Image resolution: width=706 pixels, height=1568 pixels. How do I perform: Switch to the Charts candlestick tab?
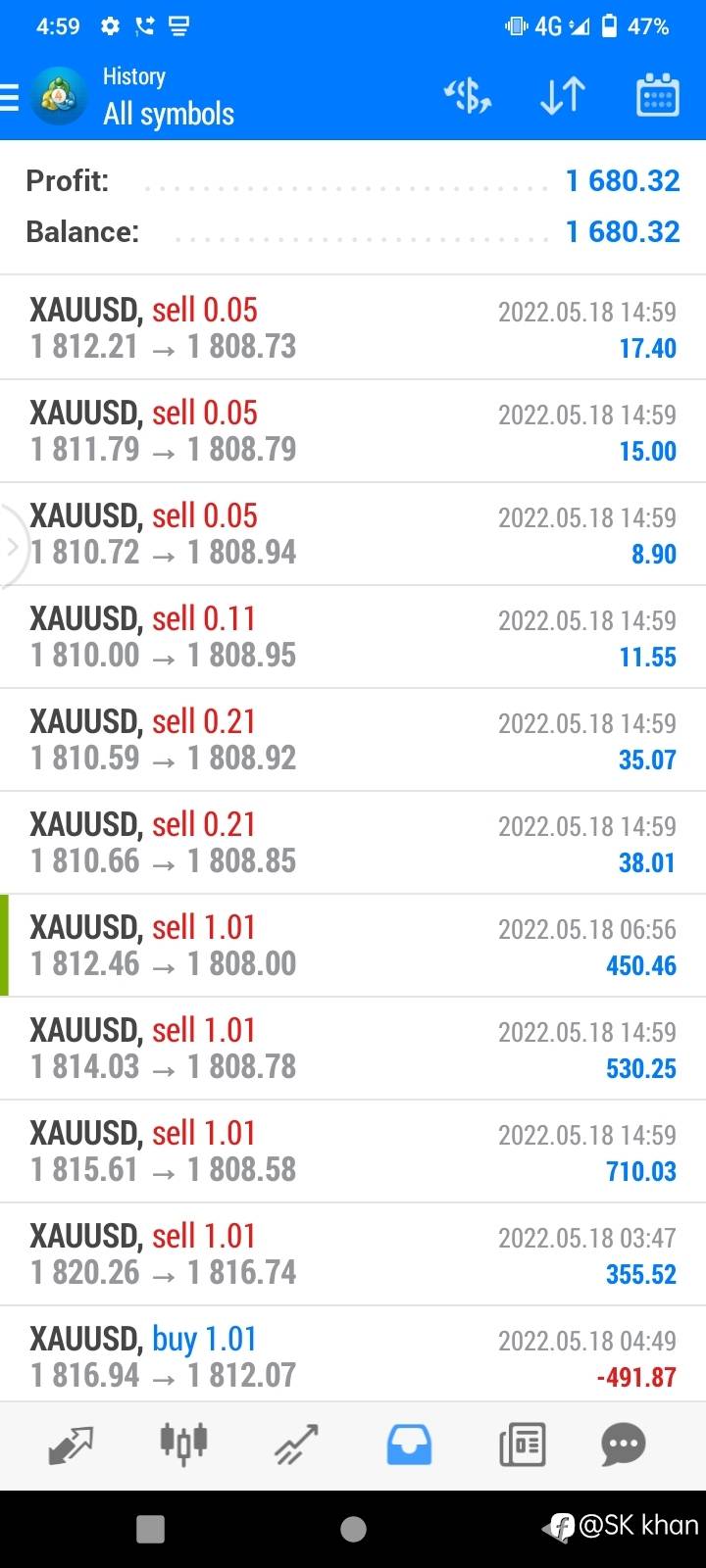click(183, 1445)
